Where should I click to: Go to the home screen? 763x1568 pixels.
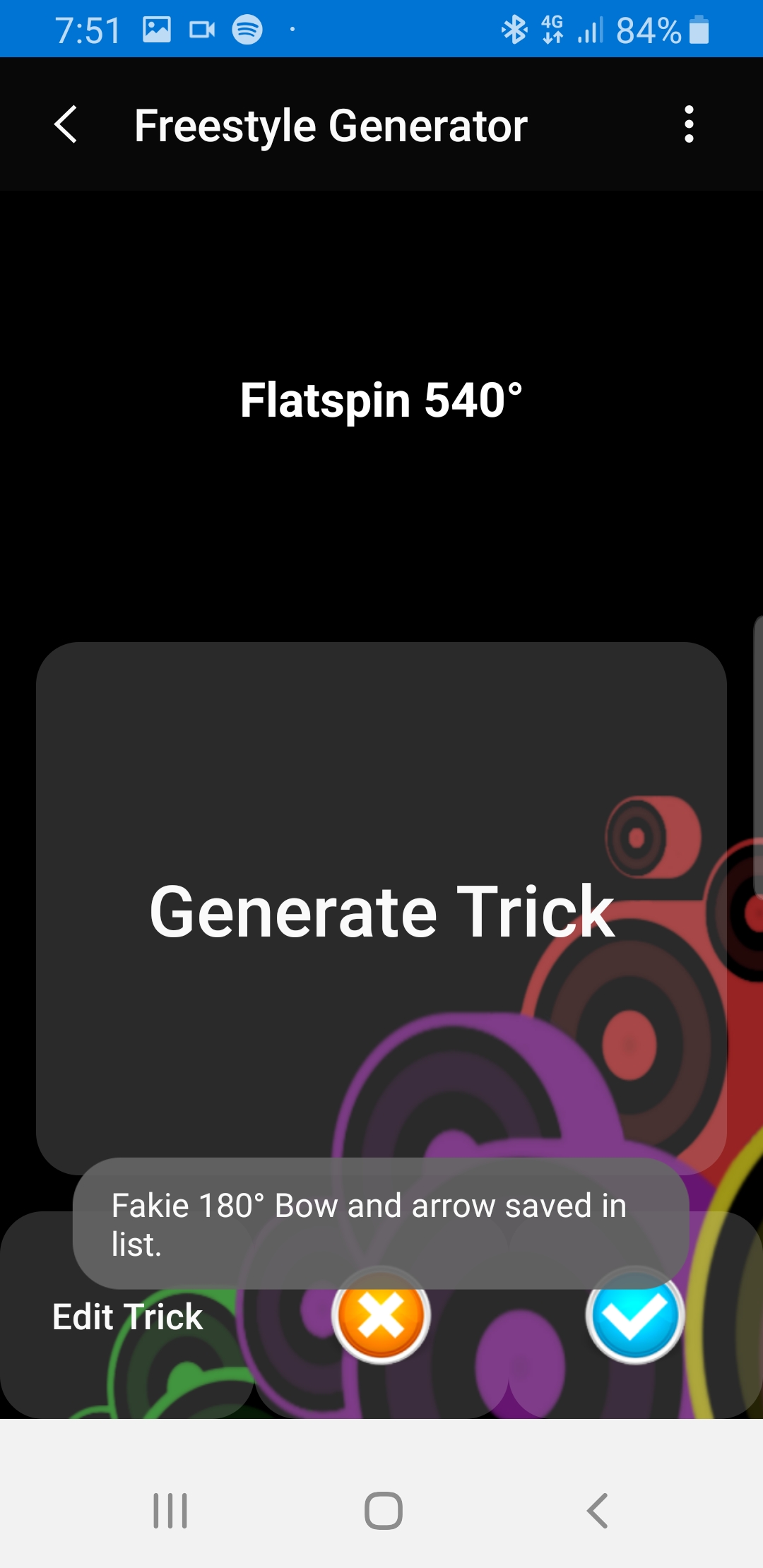coord(383,1511)
